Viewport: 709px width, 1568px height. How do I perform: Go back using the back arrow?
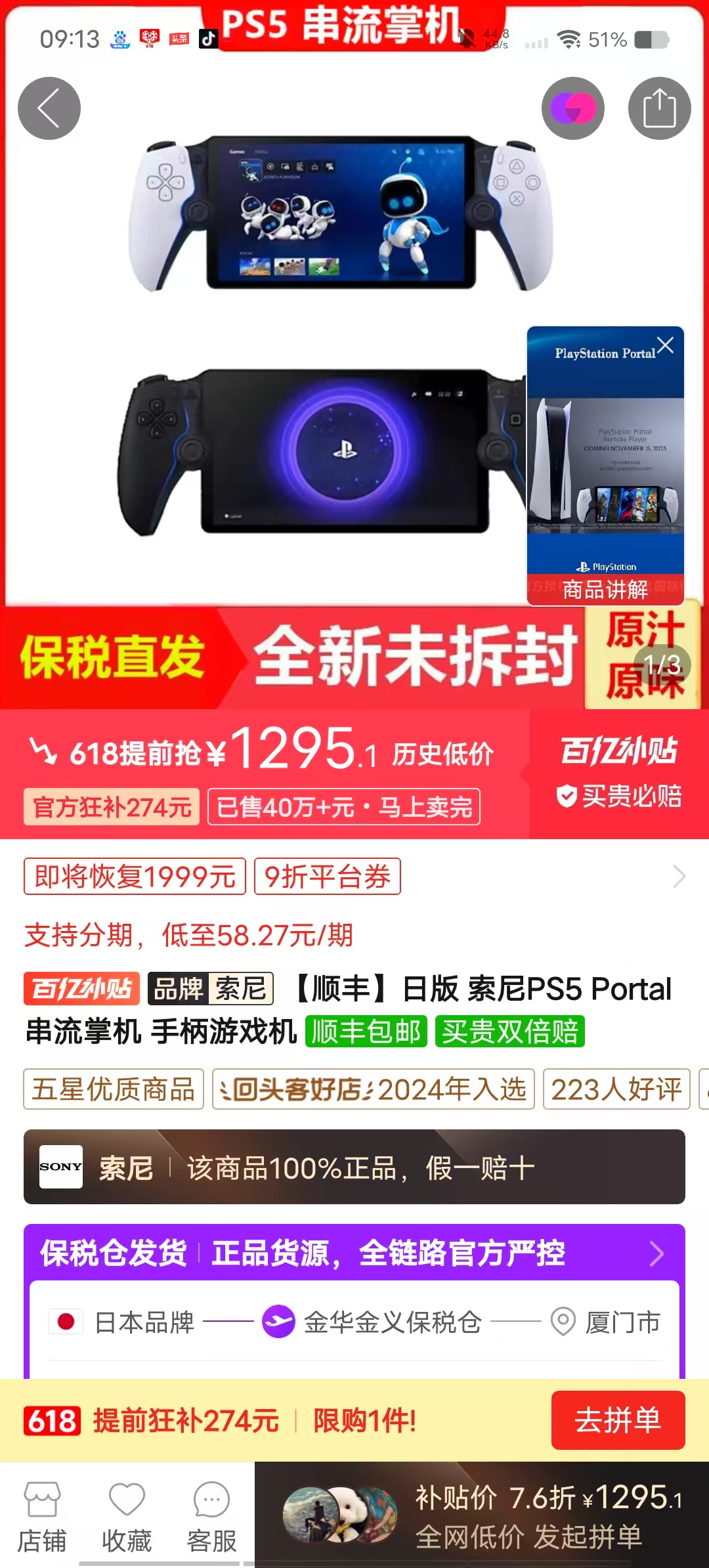(49, 108)
